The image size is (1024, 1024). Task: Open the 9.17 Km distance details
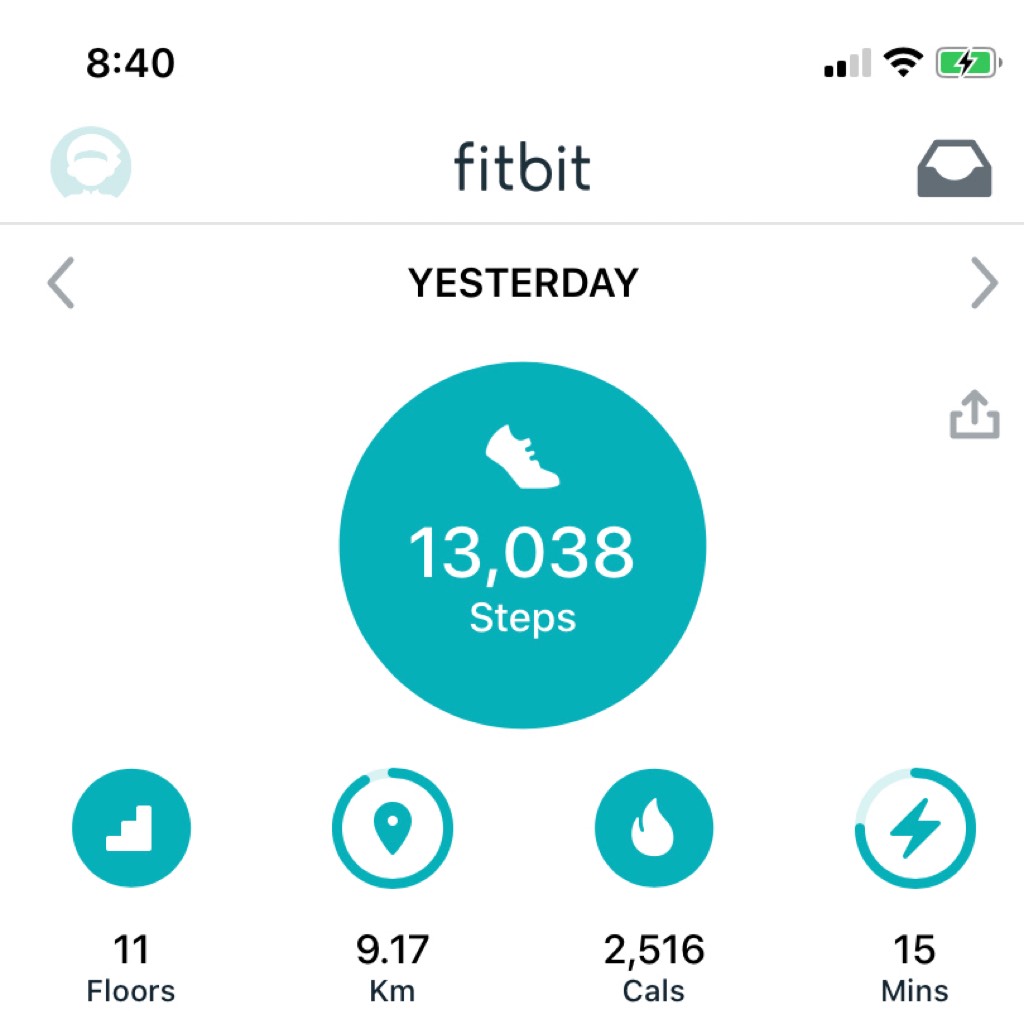[x=392, y=828]
